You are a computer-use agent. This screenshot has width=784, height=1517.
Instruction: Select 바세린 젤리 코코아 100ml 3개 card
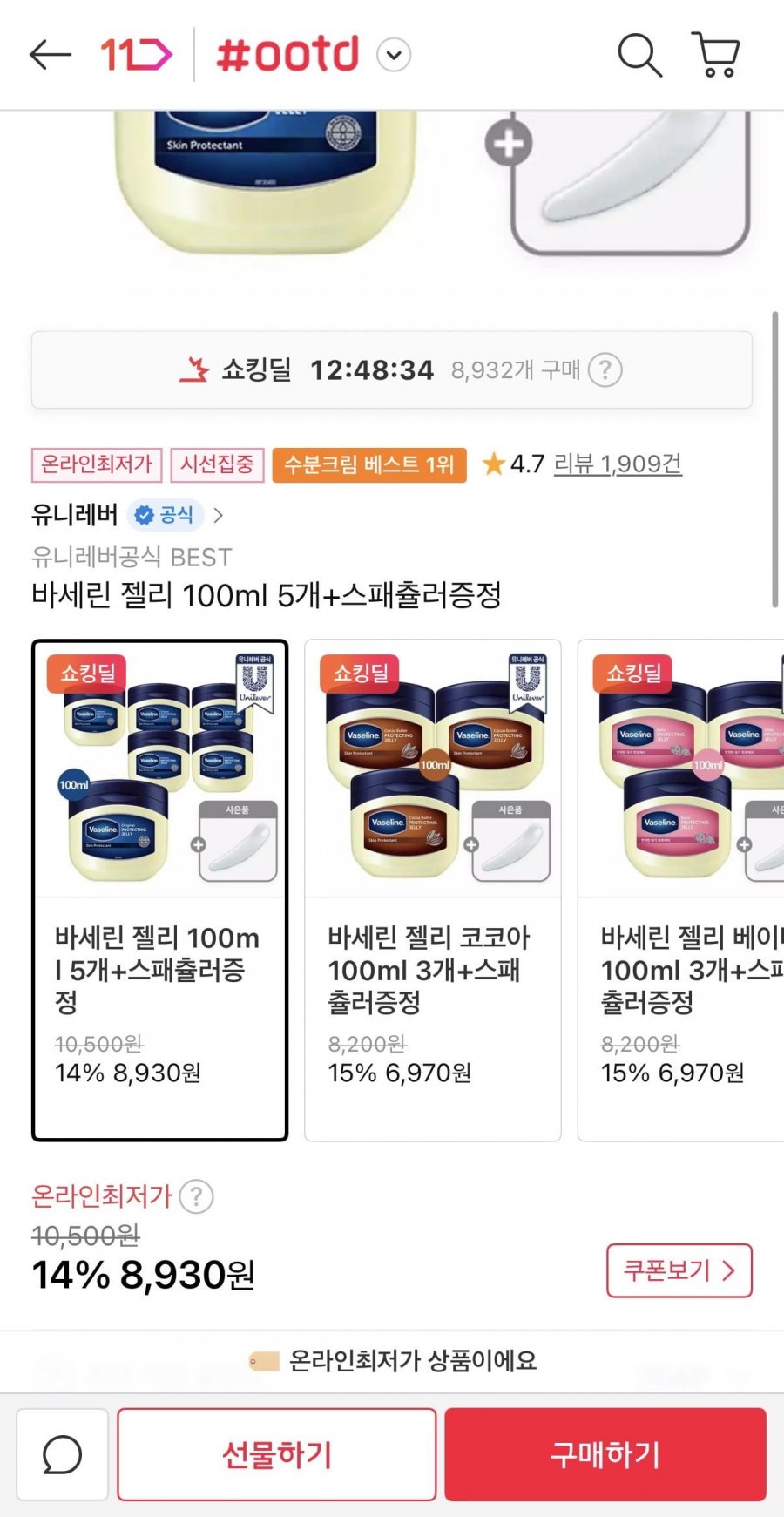tap(432, 890)
